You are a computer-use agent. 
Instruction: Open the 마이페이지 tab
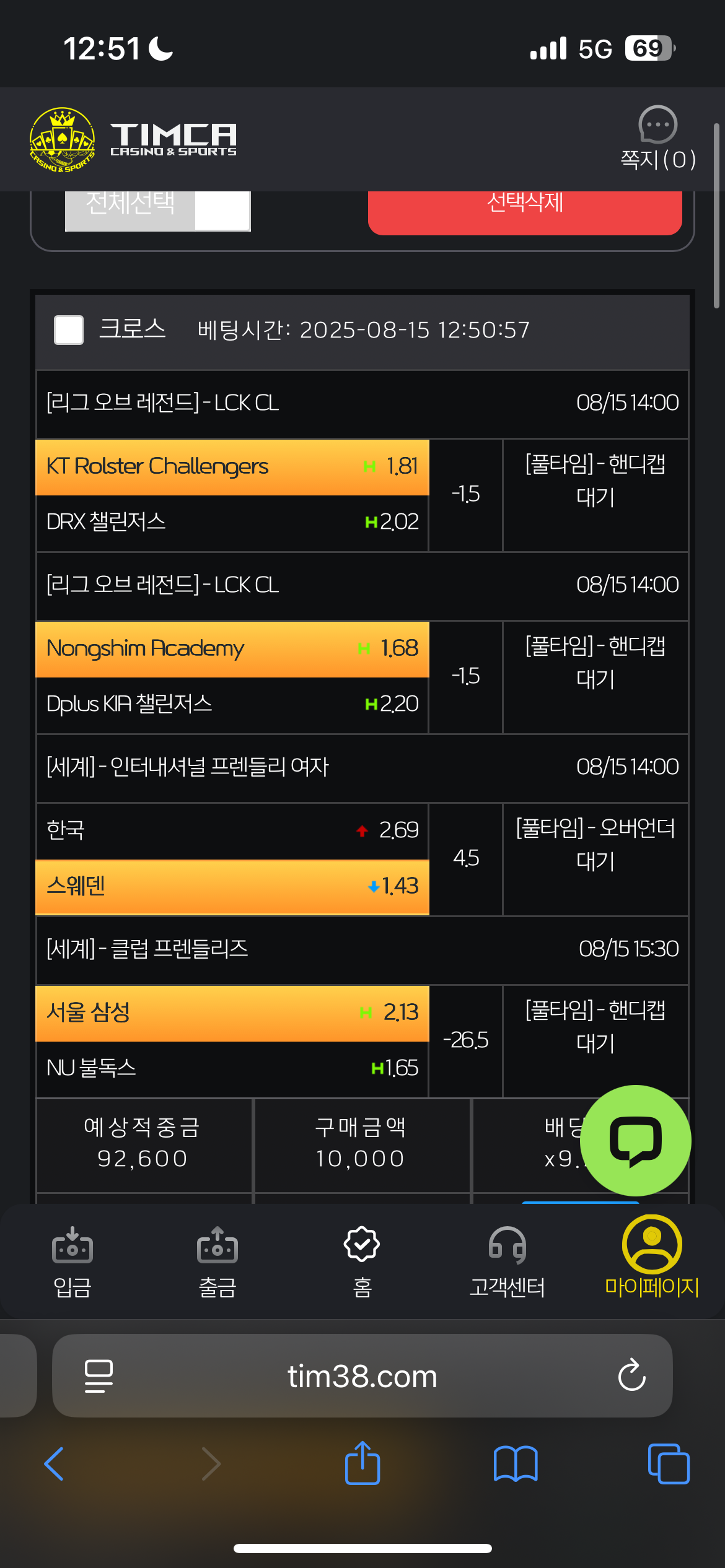[x=651, y=1258]
